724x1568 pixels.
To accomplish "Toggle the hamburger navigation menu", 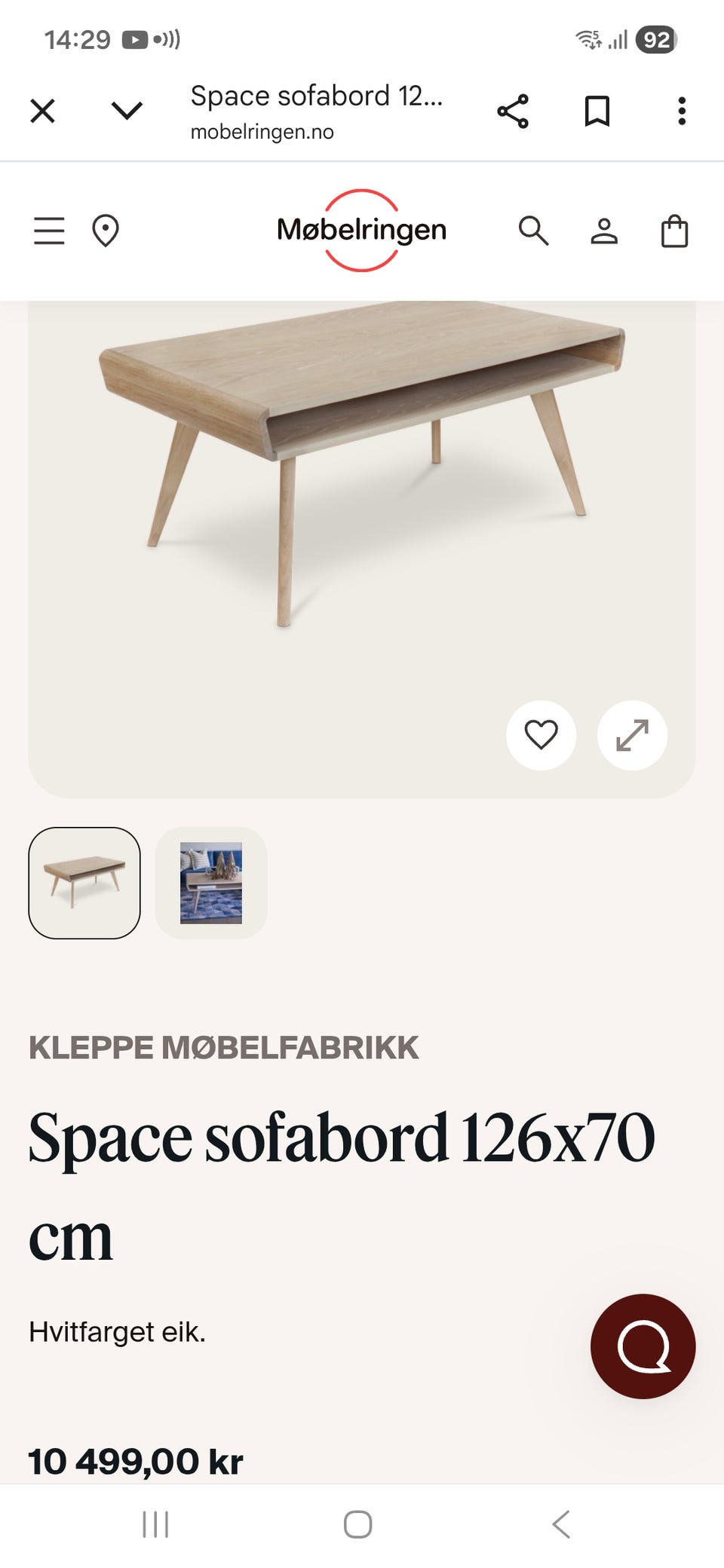I will [48, 231].
